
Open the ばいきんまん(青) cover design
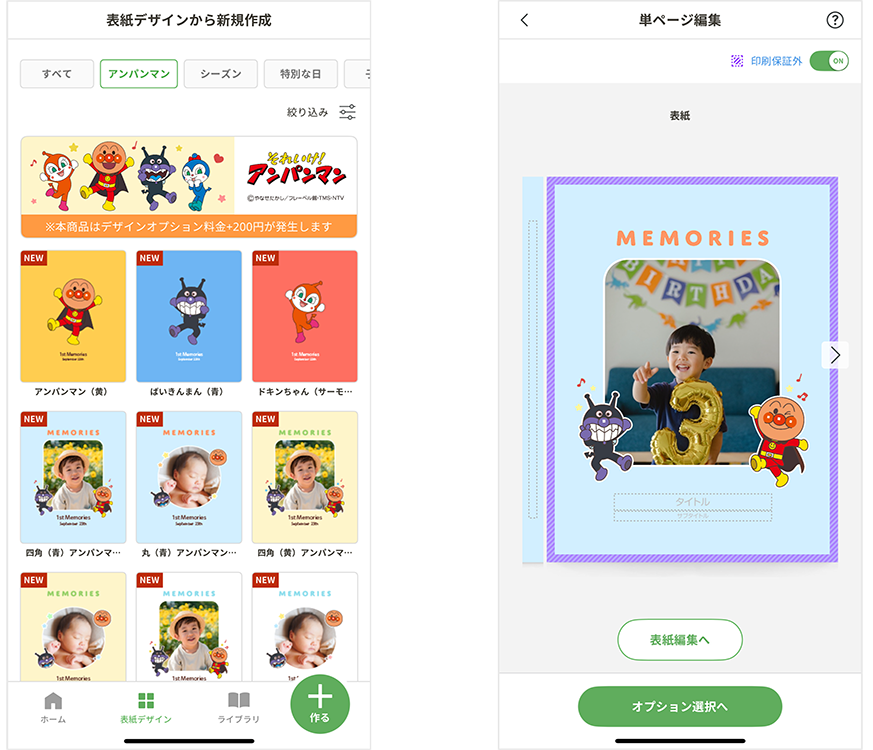pyautogui.click(x=189, y=316)
